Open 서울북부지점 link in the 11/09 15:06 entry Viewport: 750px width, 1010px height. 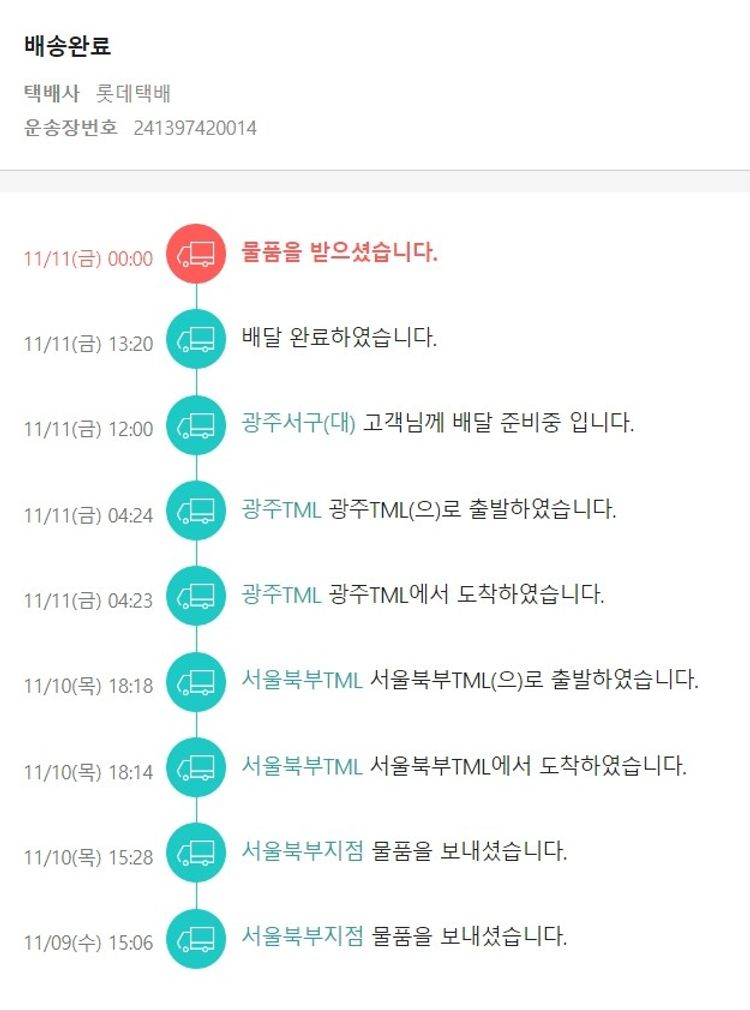302,937
